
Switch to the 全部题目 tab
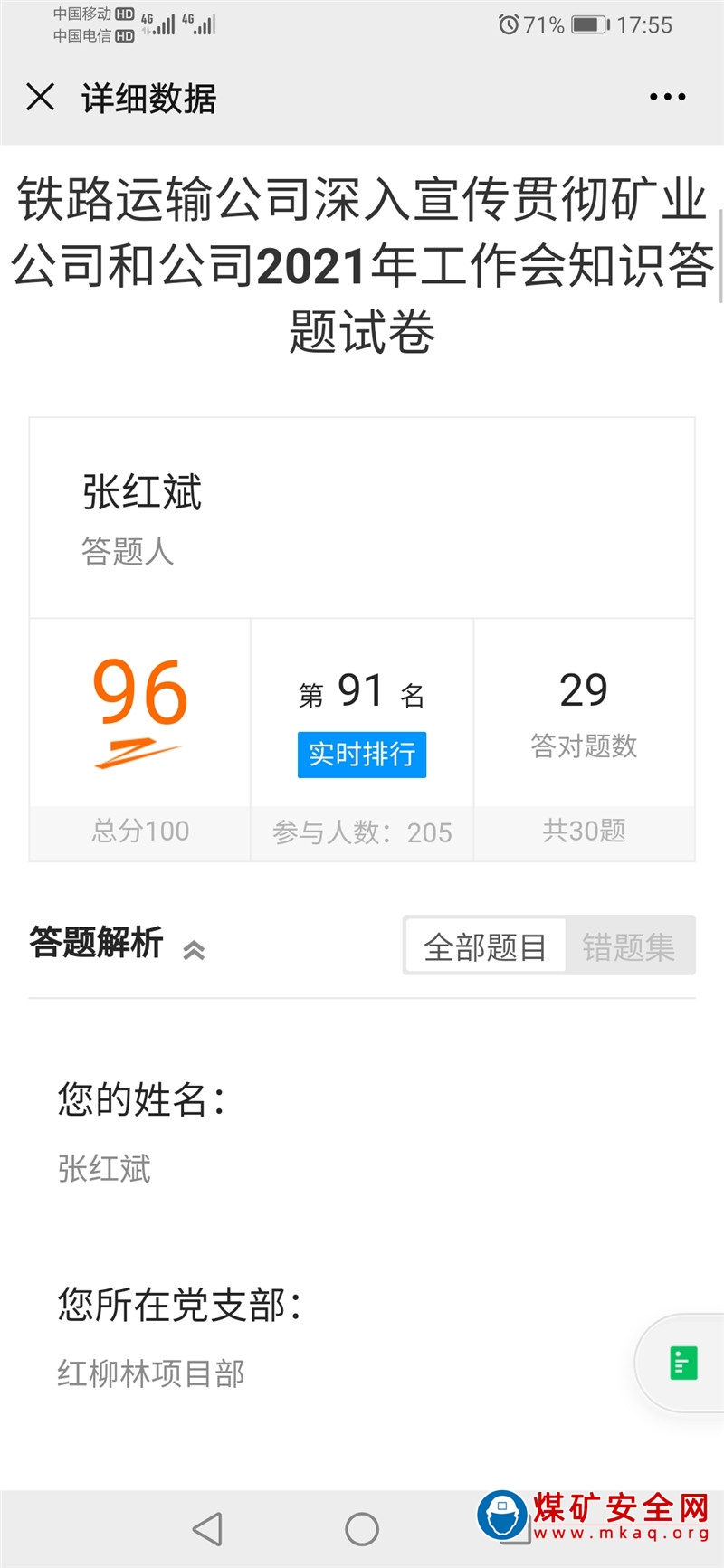click(485, 946)
